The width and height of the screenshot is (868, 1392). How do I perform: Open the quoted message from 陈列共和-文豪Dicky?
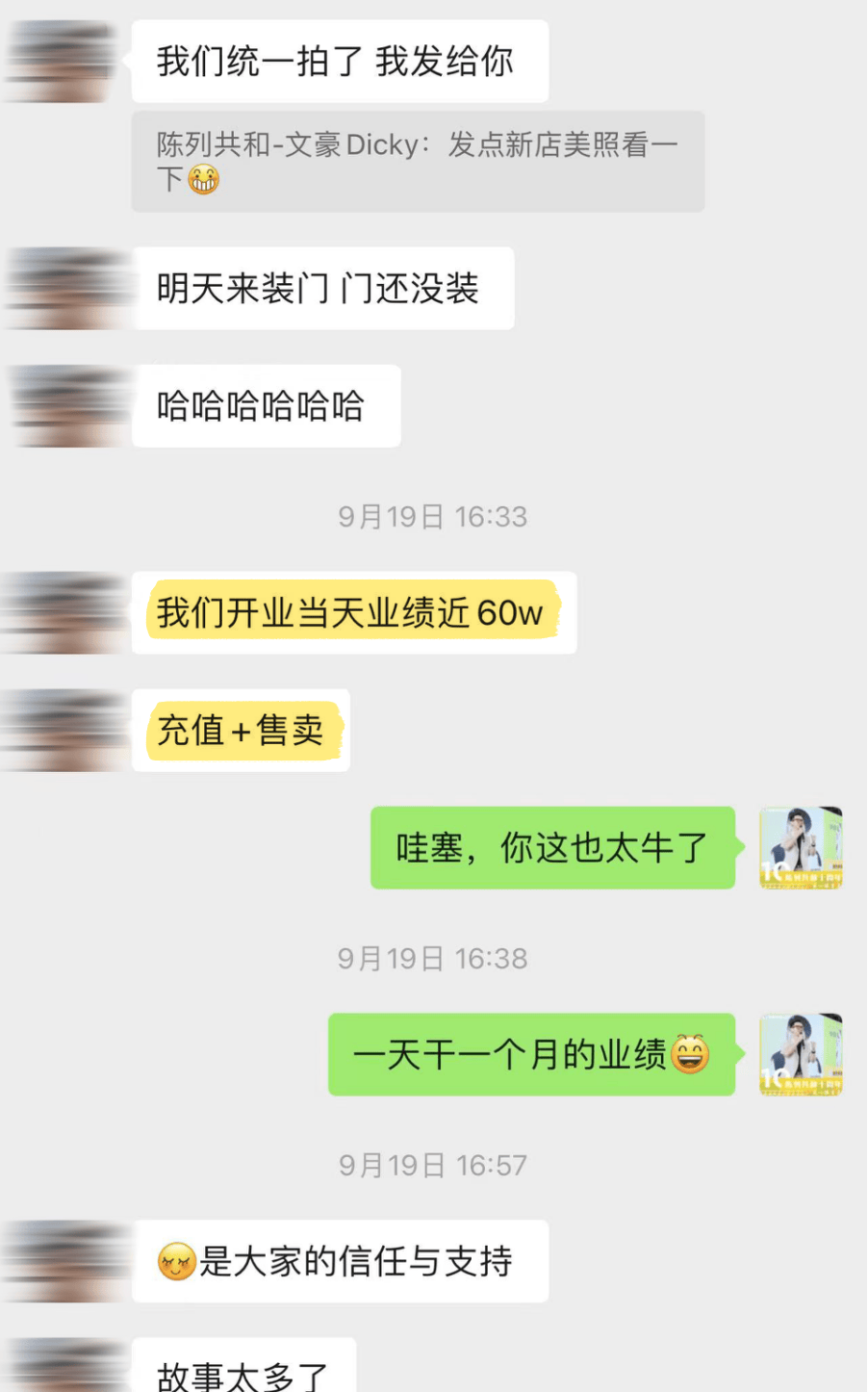click(418, 161)
